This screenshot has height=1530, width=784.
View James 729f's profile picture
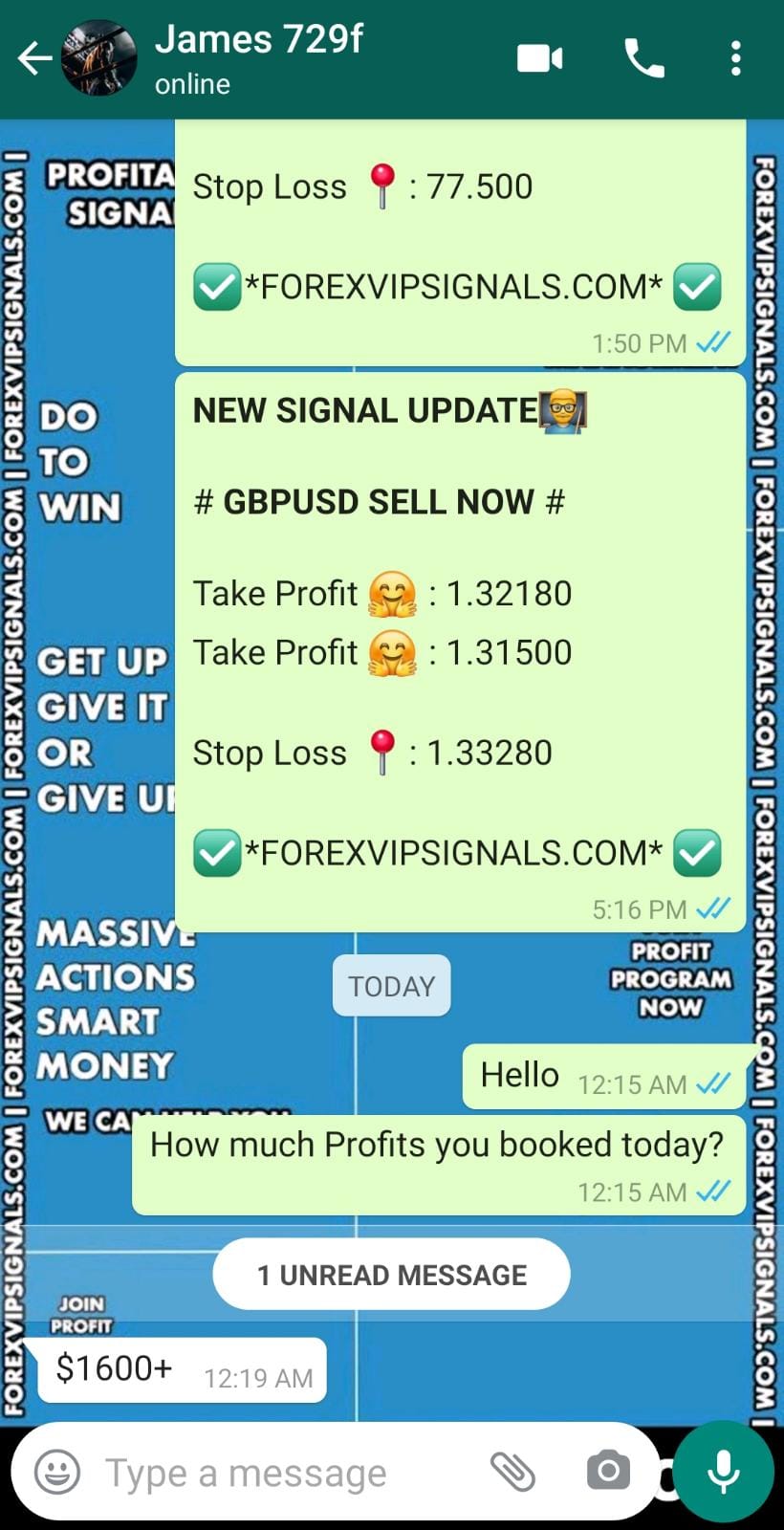coord(98,59)
